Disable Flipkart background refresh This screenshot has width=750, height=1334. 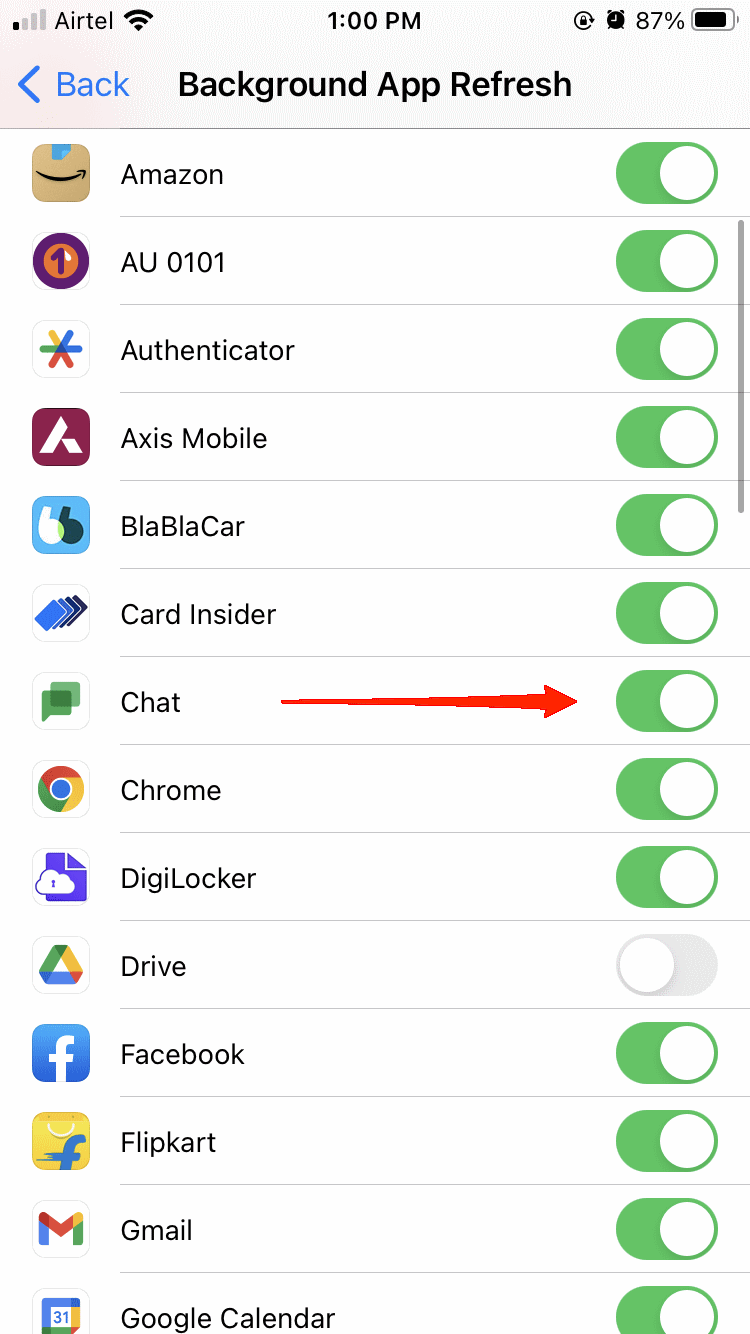667,1142
